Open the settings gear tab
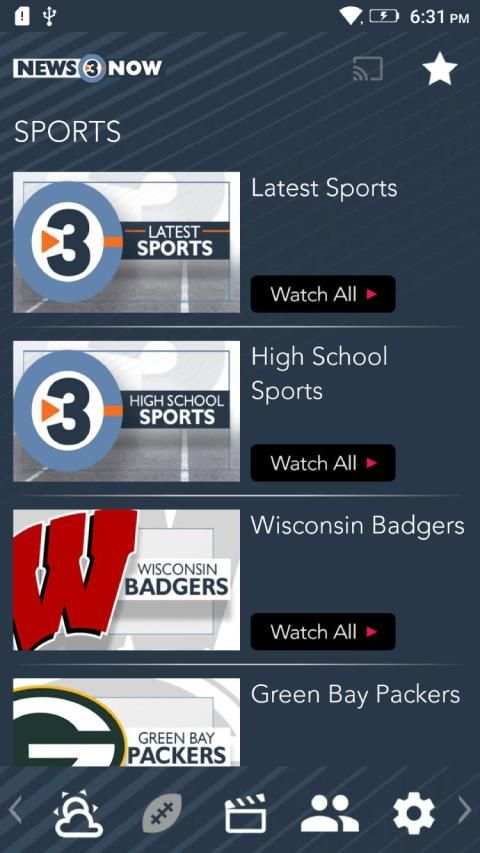Screen dimensions: 480x853 pyautogui.click(x=414, y=813)
